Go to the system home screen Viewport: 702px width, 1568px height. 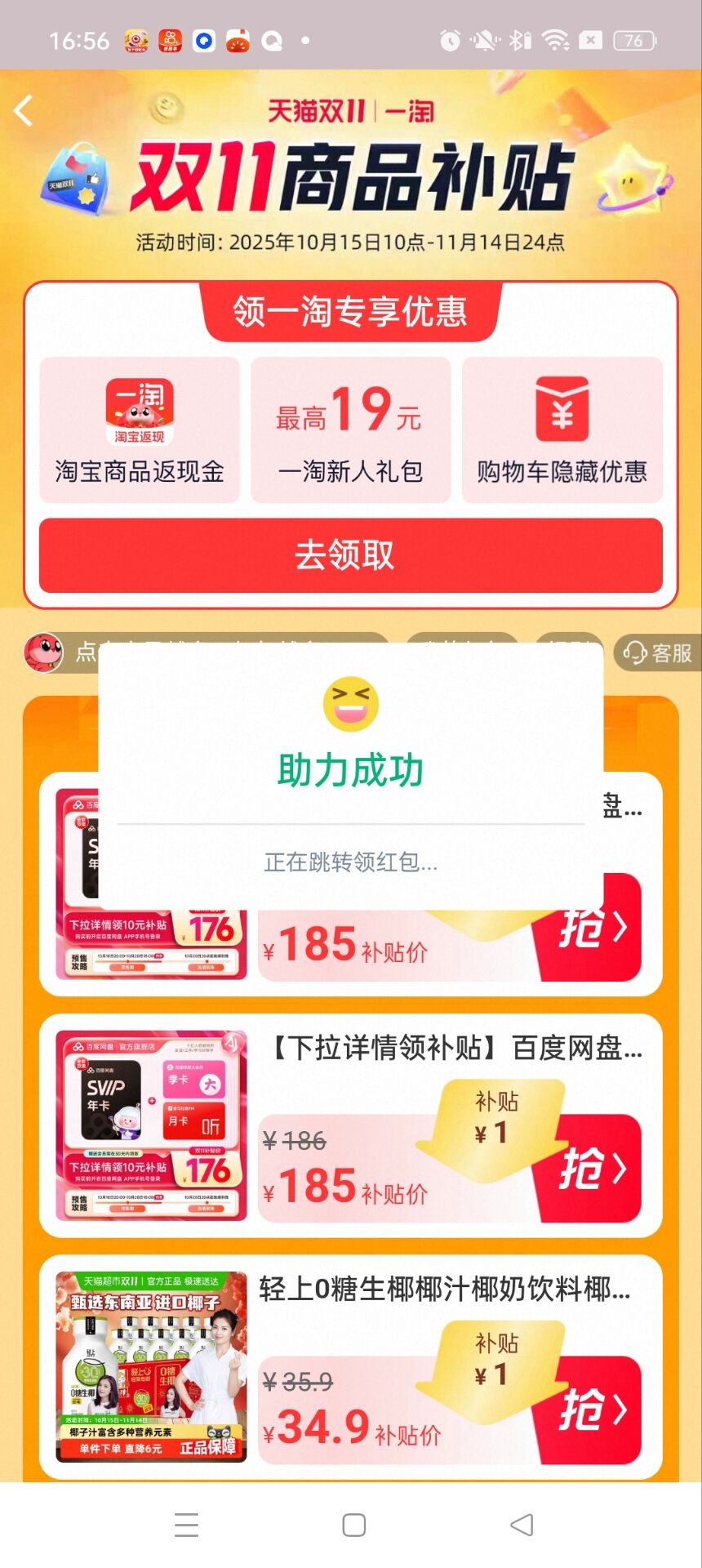(x=353, y=1525)
